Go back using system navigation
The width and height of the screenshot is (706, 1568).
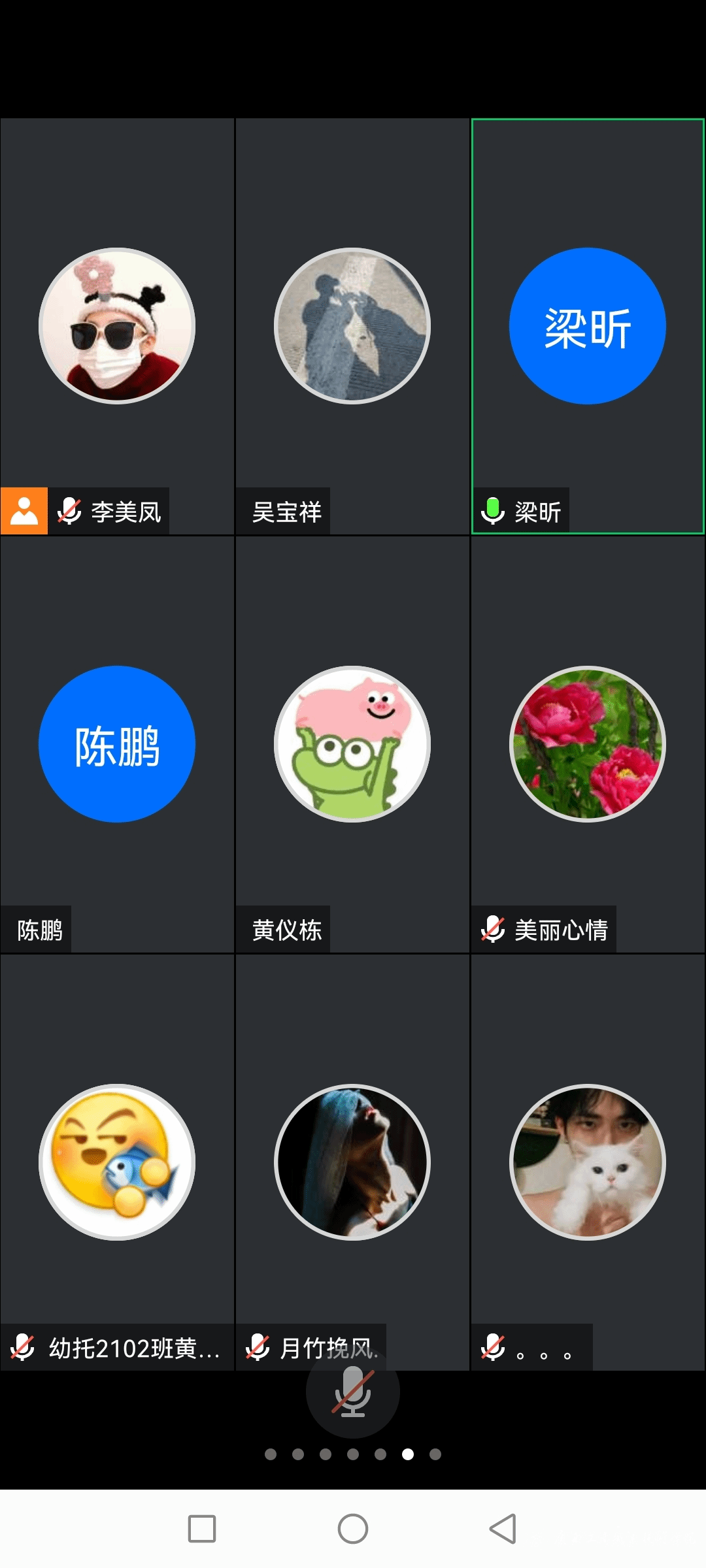pyautogui.click(x=503, y=1529)
